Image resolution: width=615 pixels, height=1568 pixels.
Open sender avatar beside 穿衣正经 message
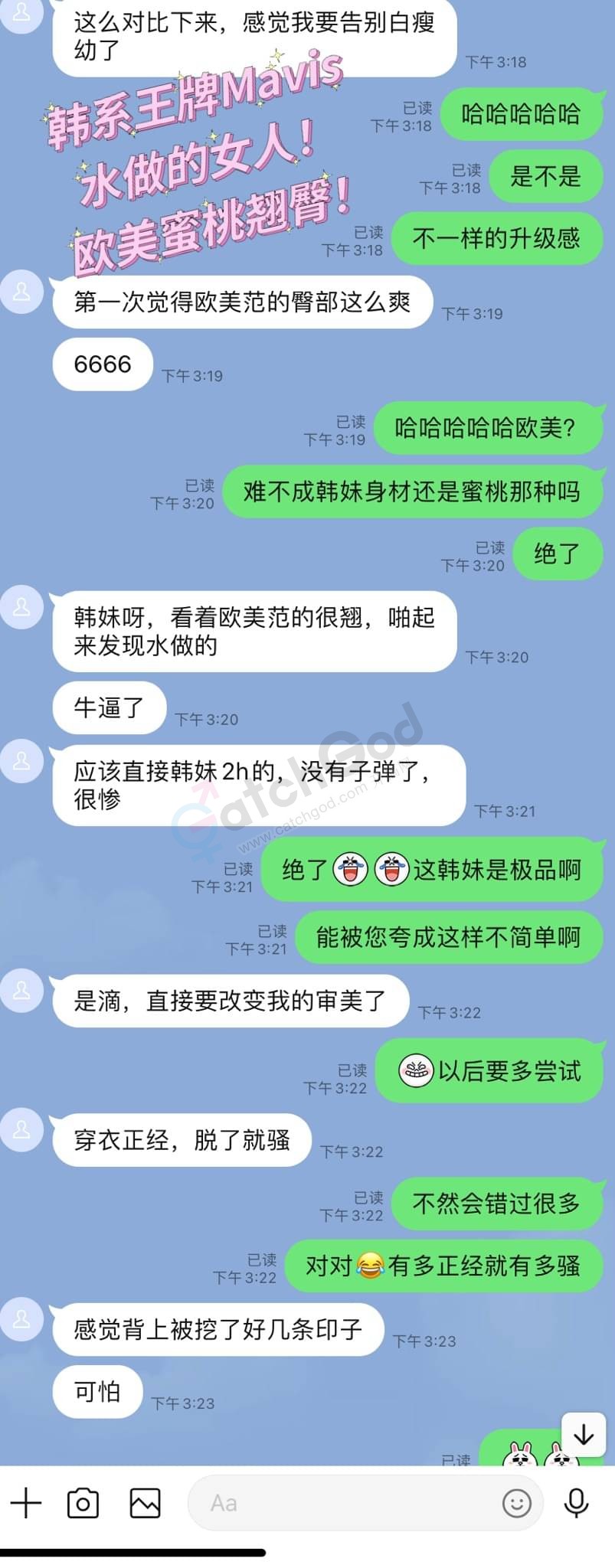point(21,1129)
